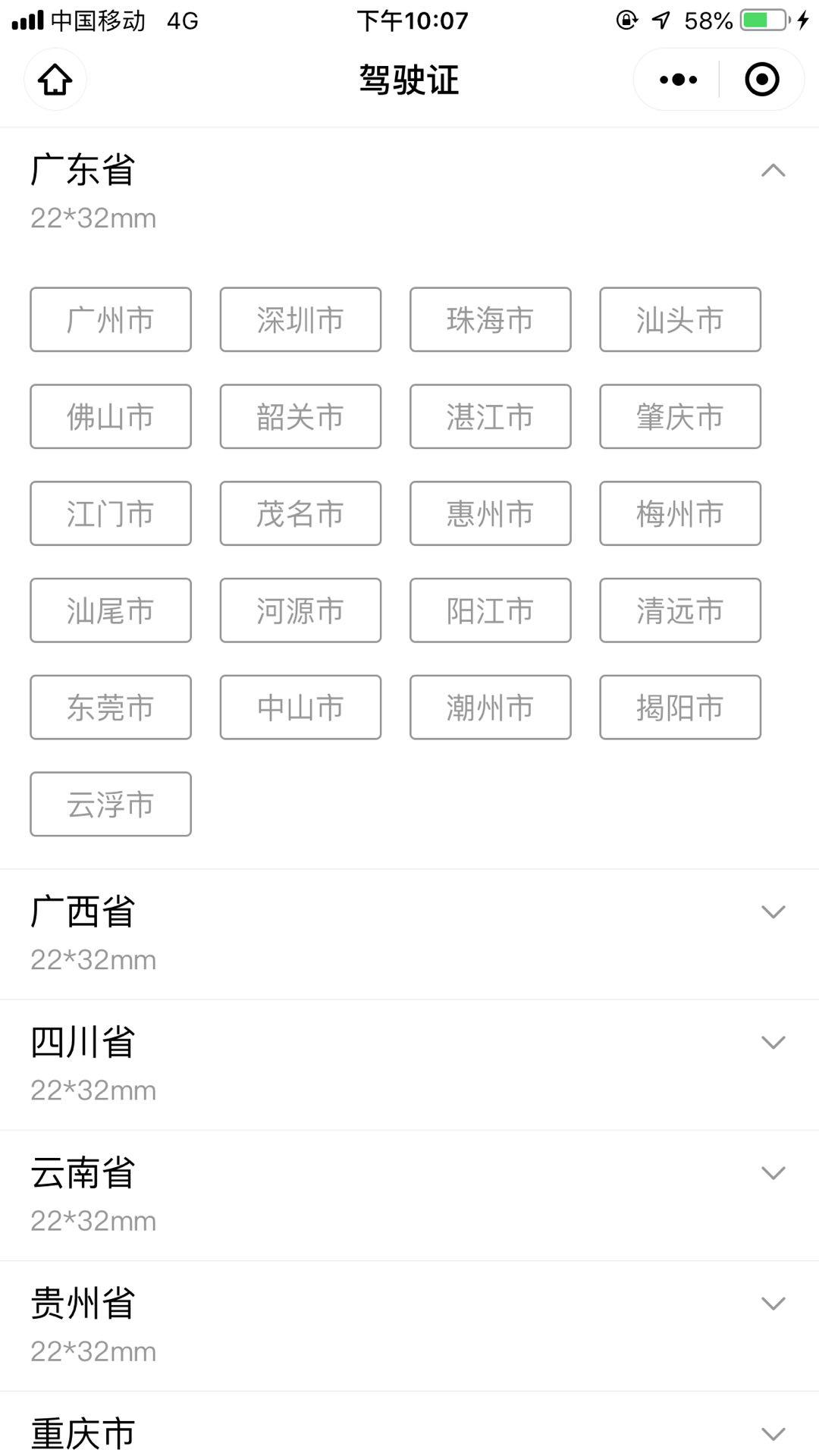Tap the 重庆市 section header
Viewport: 819px width, 1456px height.
(x=82, y=1432)
